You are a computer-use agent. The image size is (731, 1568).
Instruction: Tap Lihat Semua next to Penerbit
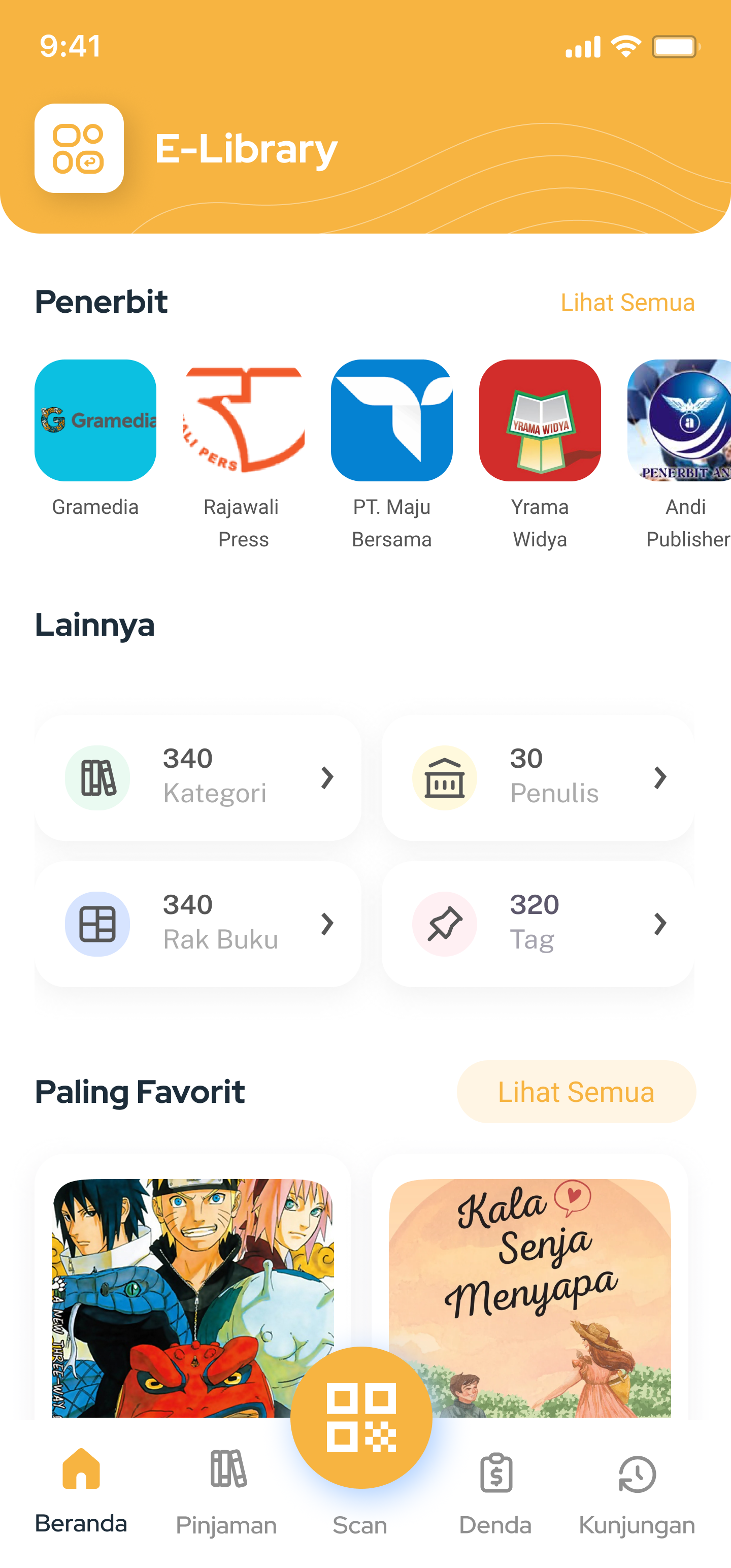627,303
